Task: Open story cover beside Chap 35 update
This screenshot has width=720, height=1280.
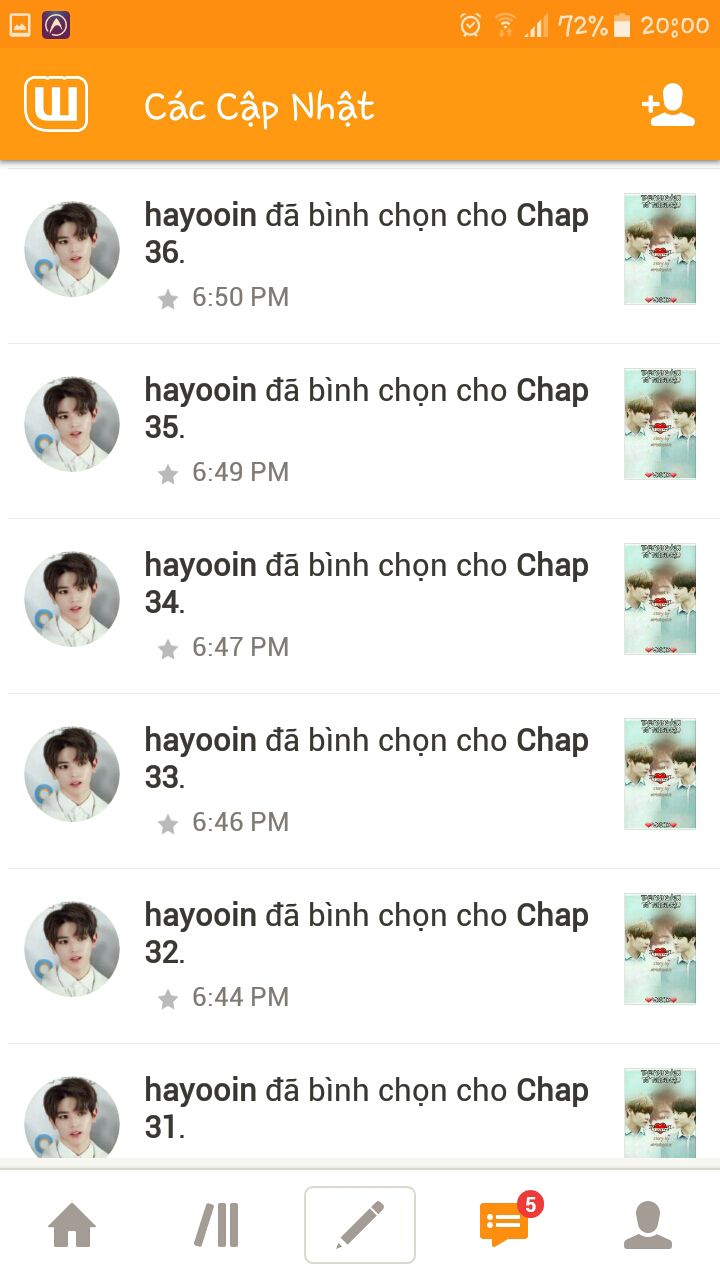Action: [x=660, y=424]
